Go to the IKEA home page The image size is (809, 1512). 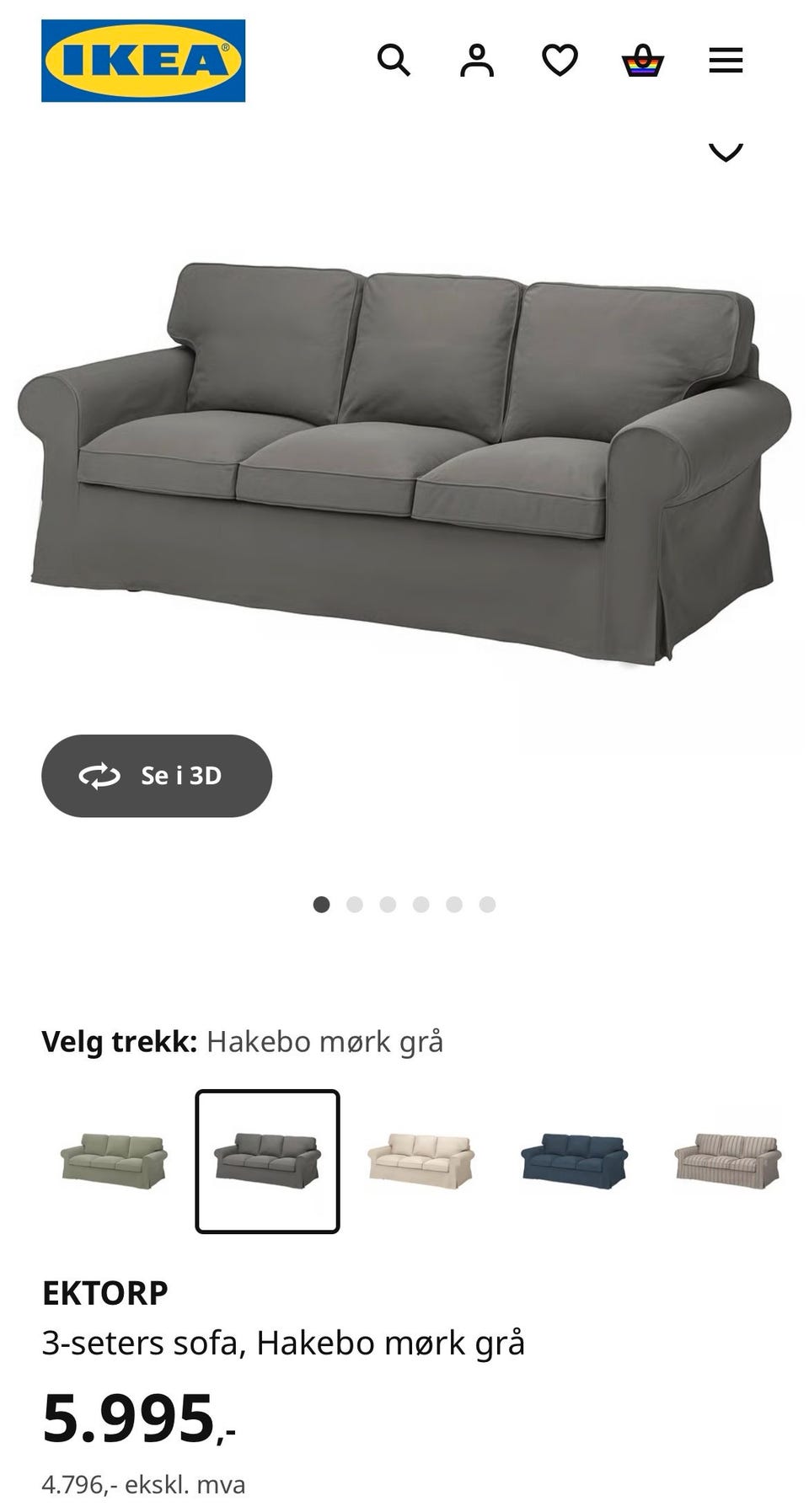pyautogui.click(x=143, y=61)
